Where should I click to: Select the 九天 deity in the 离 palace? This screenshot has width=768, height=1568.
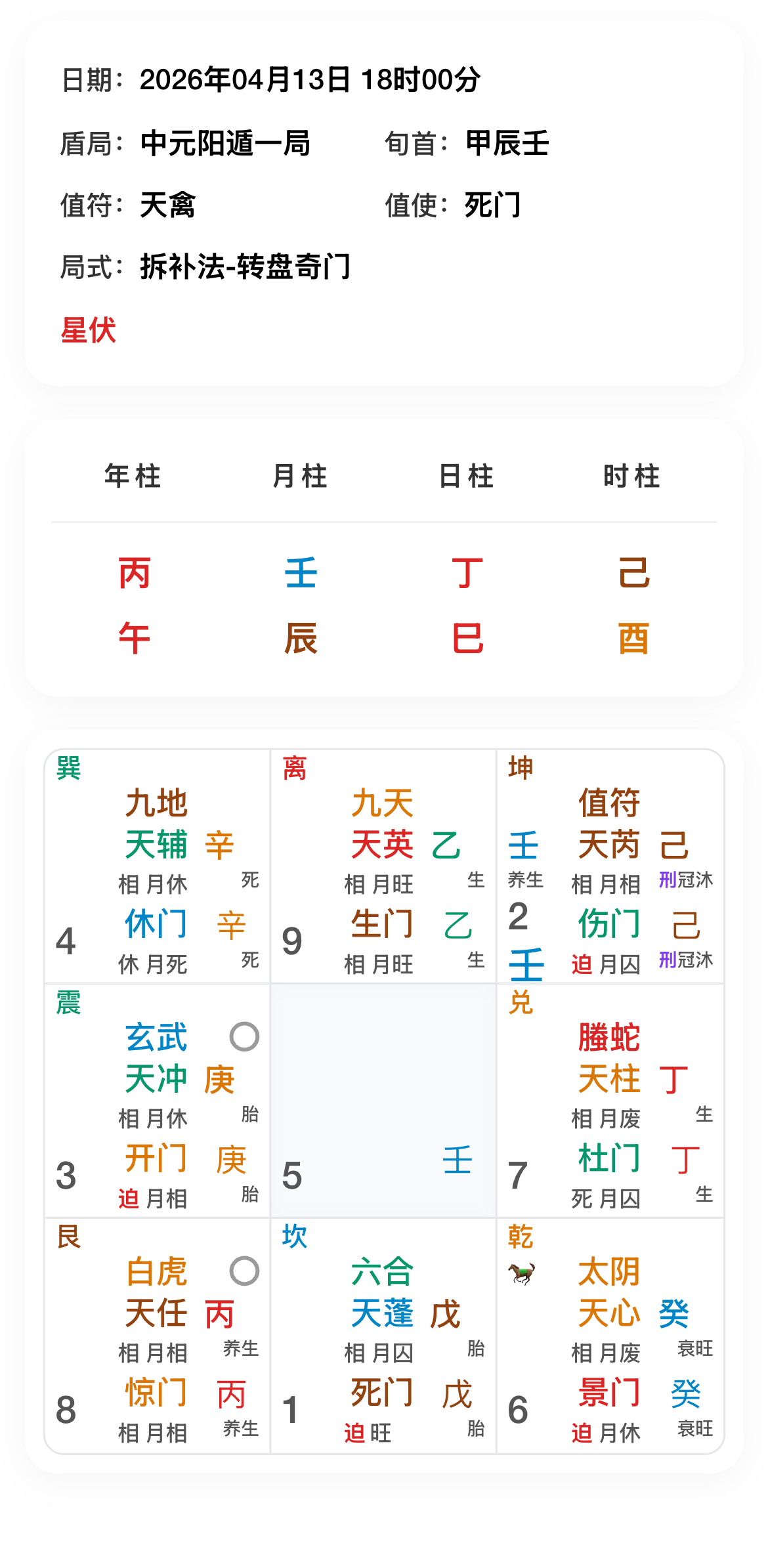pos(383,804)
